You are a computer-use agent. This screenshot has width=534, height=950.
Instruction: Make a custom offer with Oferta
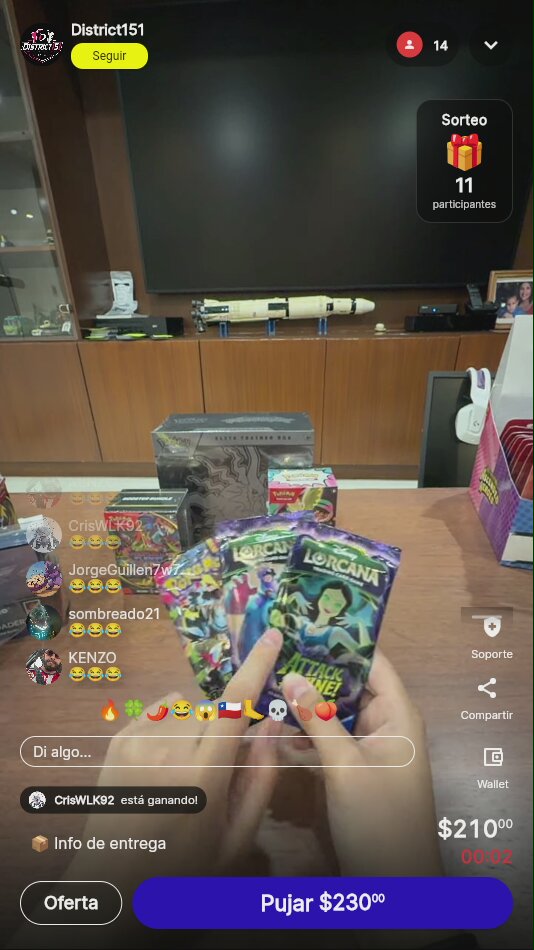pos(71,903)
